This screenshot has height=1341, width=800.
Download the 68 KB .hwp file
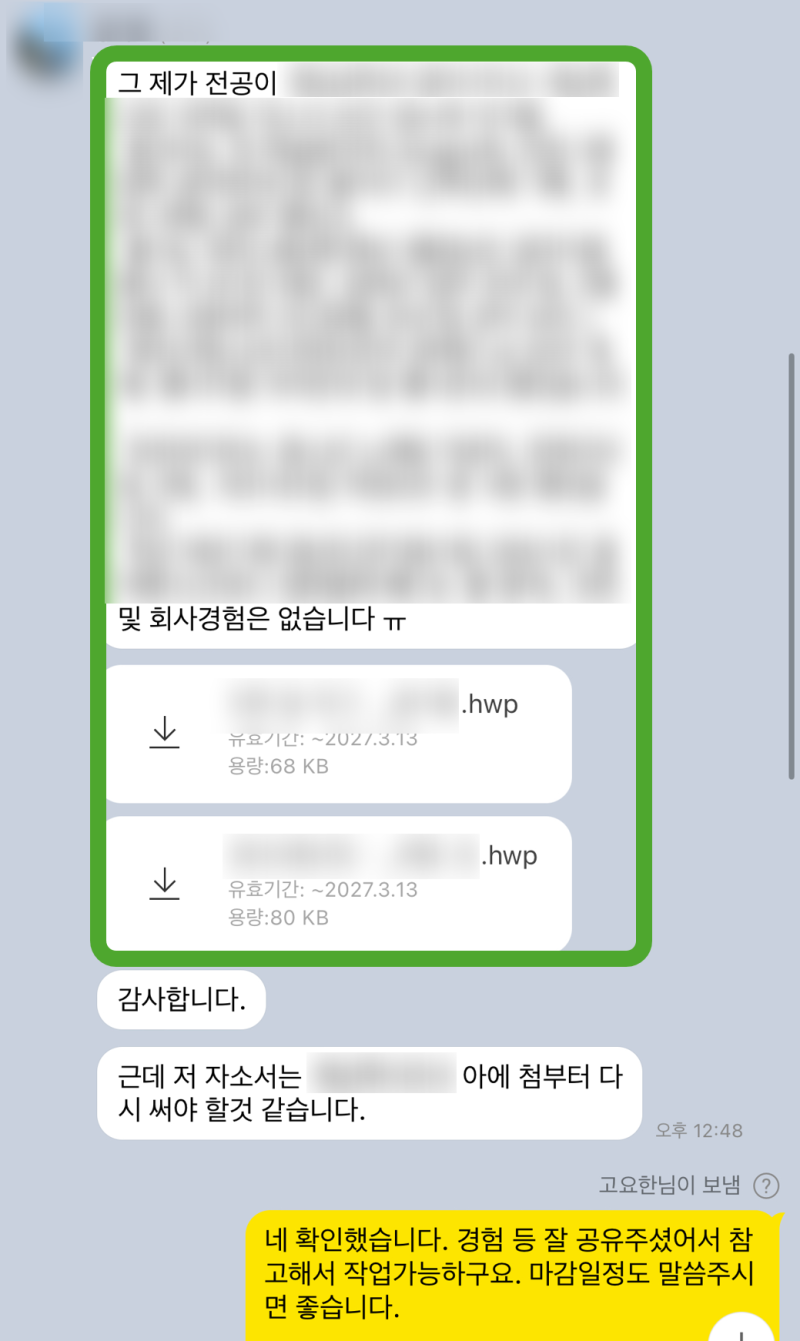(x=164, y=735)
